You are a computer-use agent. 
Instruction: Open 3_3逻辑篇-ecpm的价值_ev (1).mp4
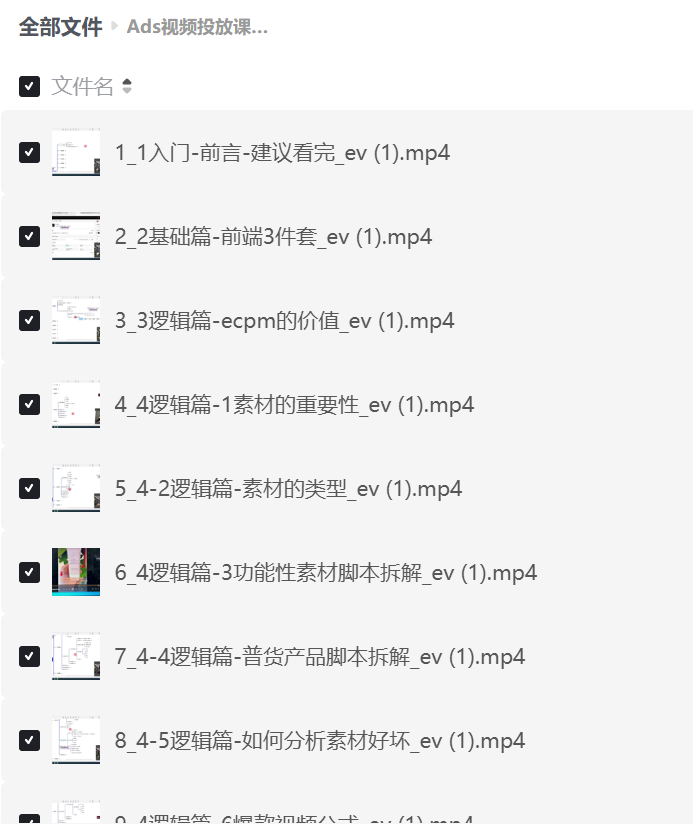(284, 321)
